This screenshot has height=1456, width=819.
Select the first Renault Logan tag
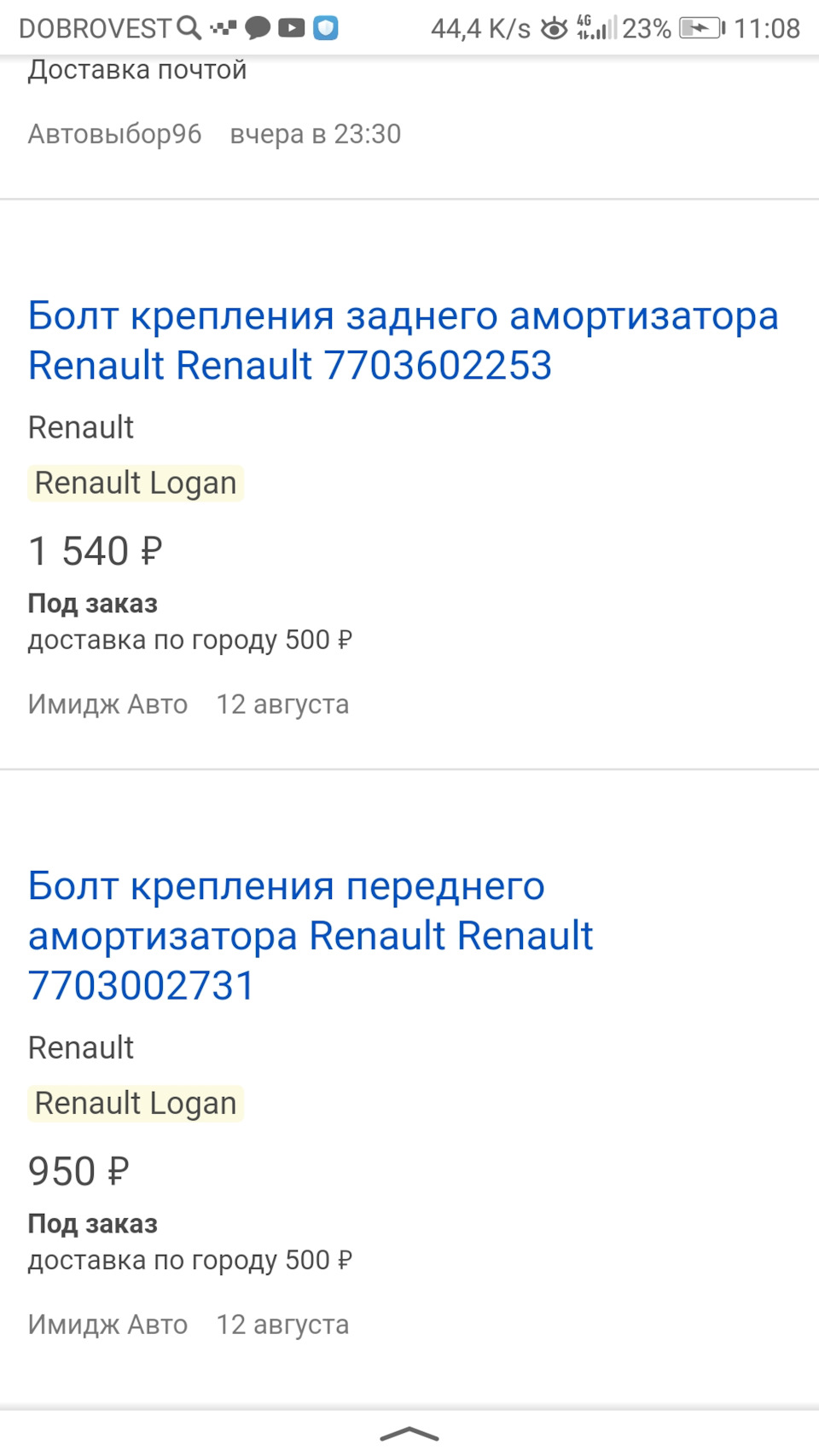coord(135,483)
